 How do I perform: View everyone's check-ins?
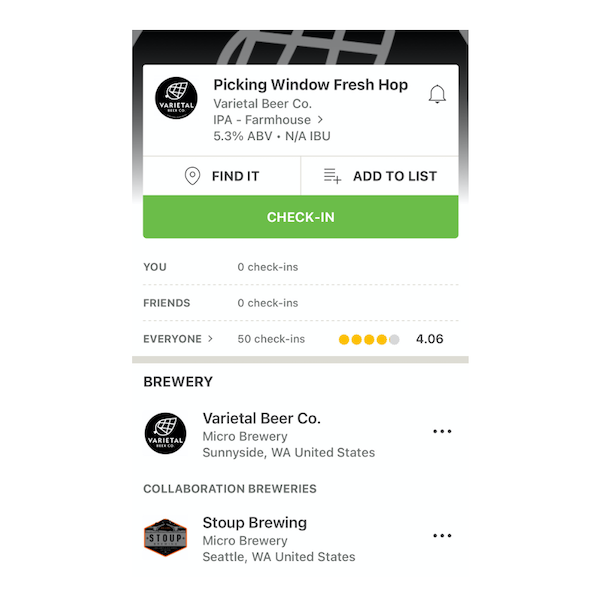coord(179,339)
